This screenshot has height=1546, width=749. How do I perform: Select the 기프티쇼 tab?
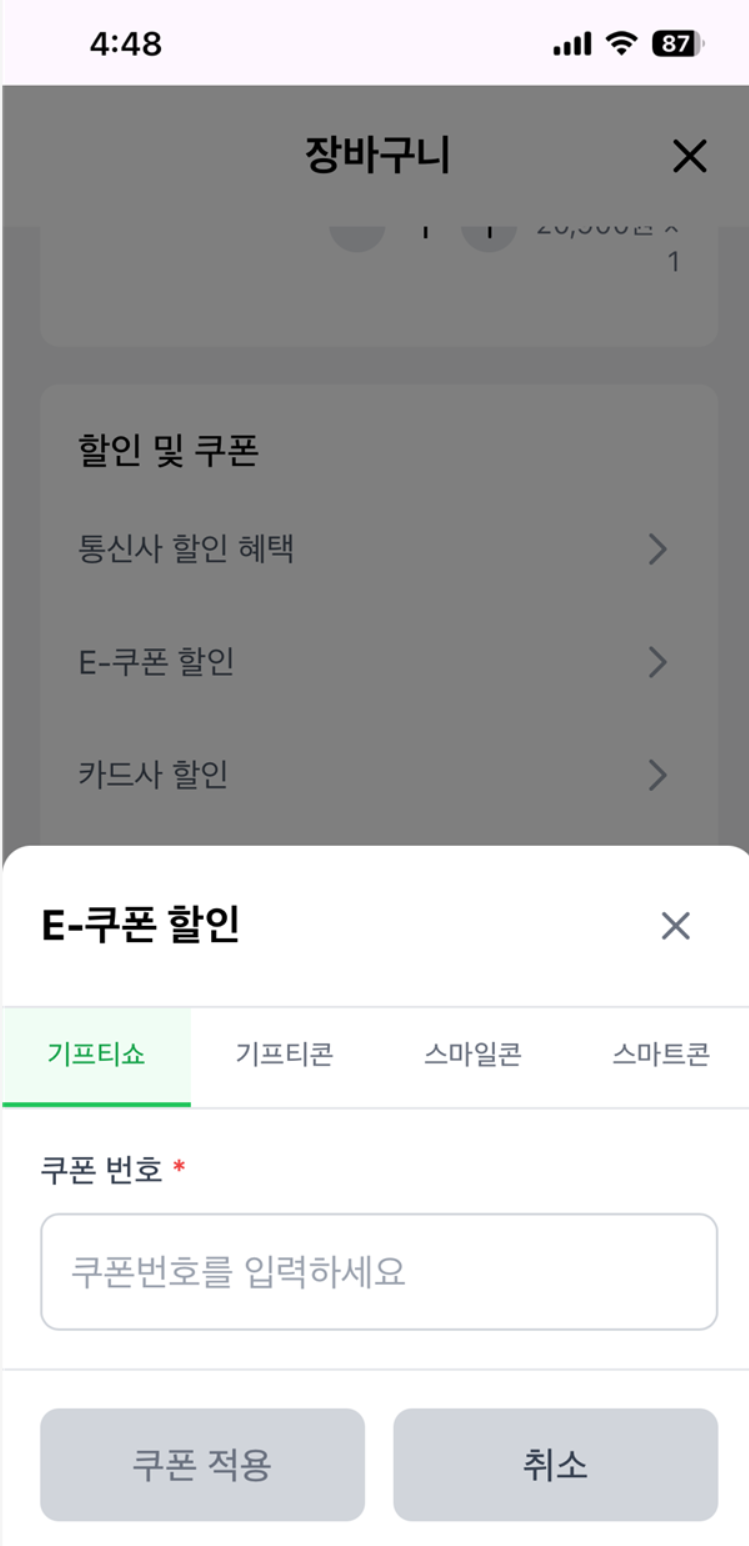tap(96, 1055)
